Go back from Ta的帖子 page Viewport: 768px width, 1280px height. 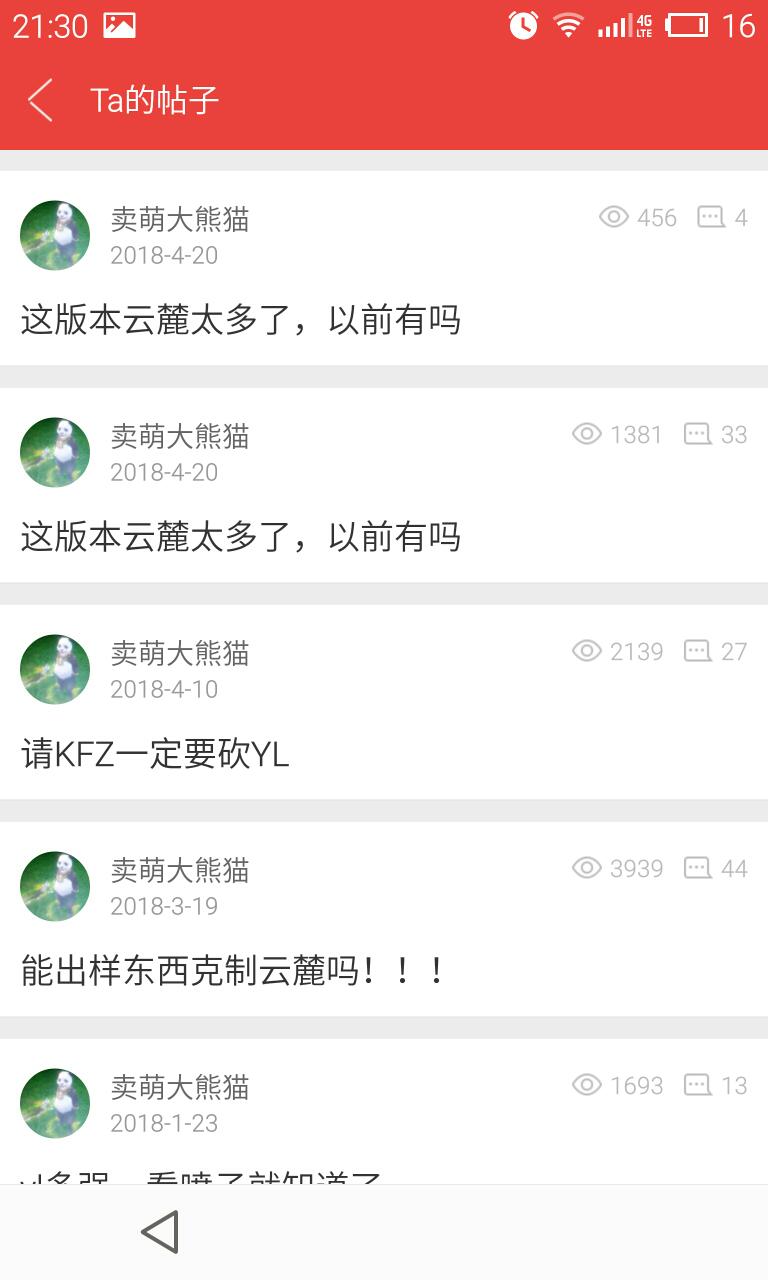40,100
